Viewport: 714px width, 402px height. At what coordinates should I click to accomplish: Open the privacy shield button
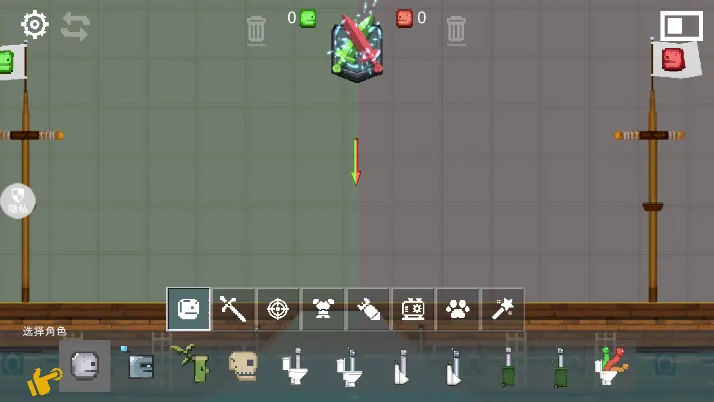tap(18, 201)
